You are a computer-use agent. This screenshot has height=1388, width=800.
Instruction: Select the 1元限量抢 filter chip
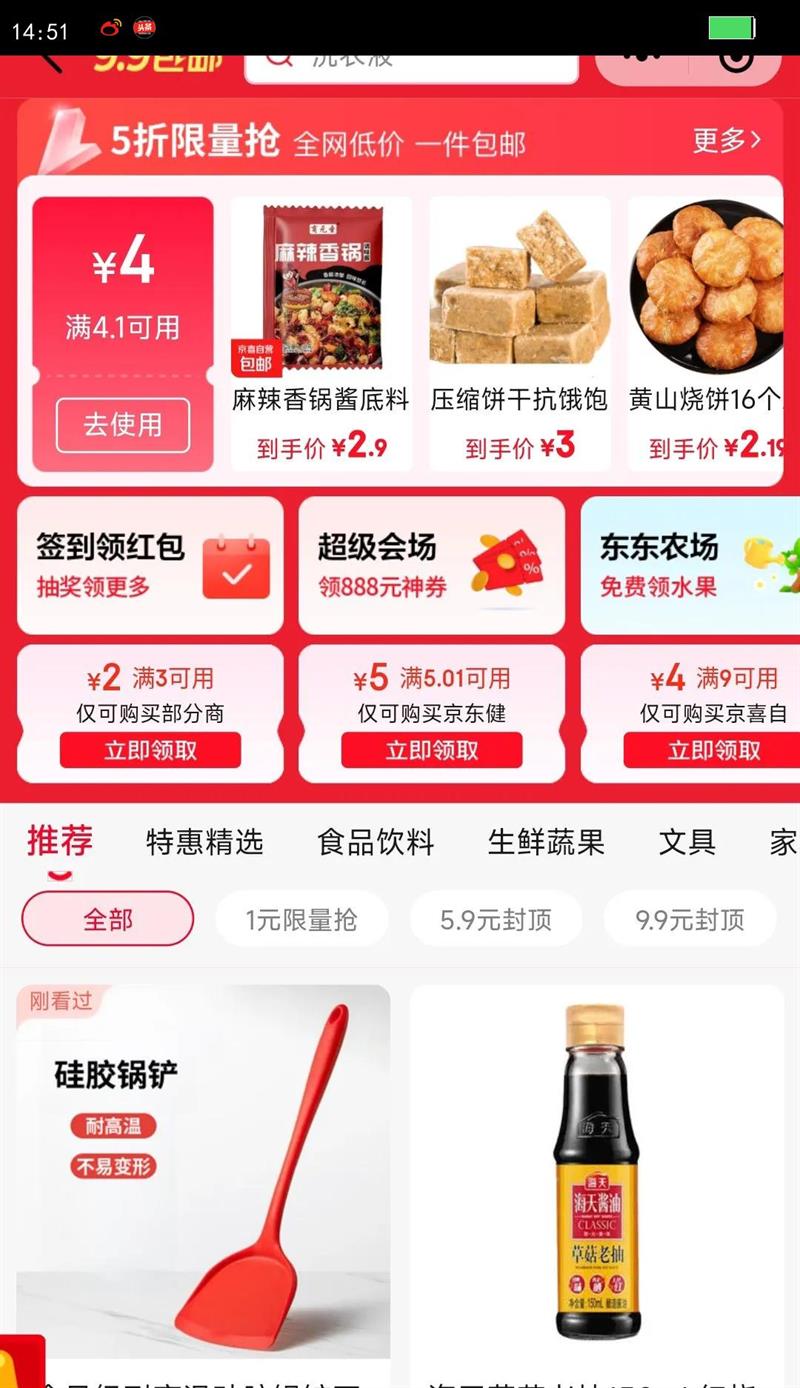tap(301, 917)
